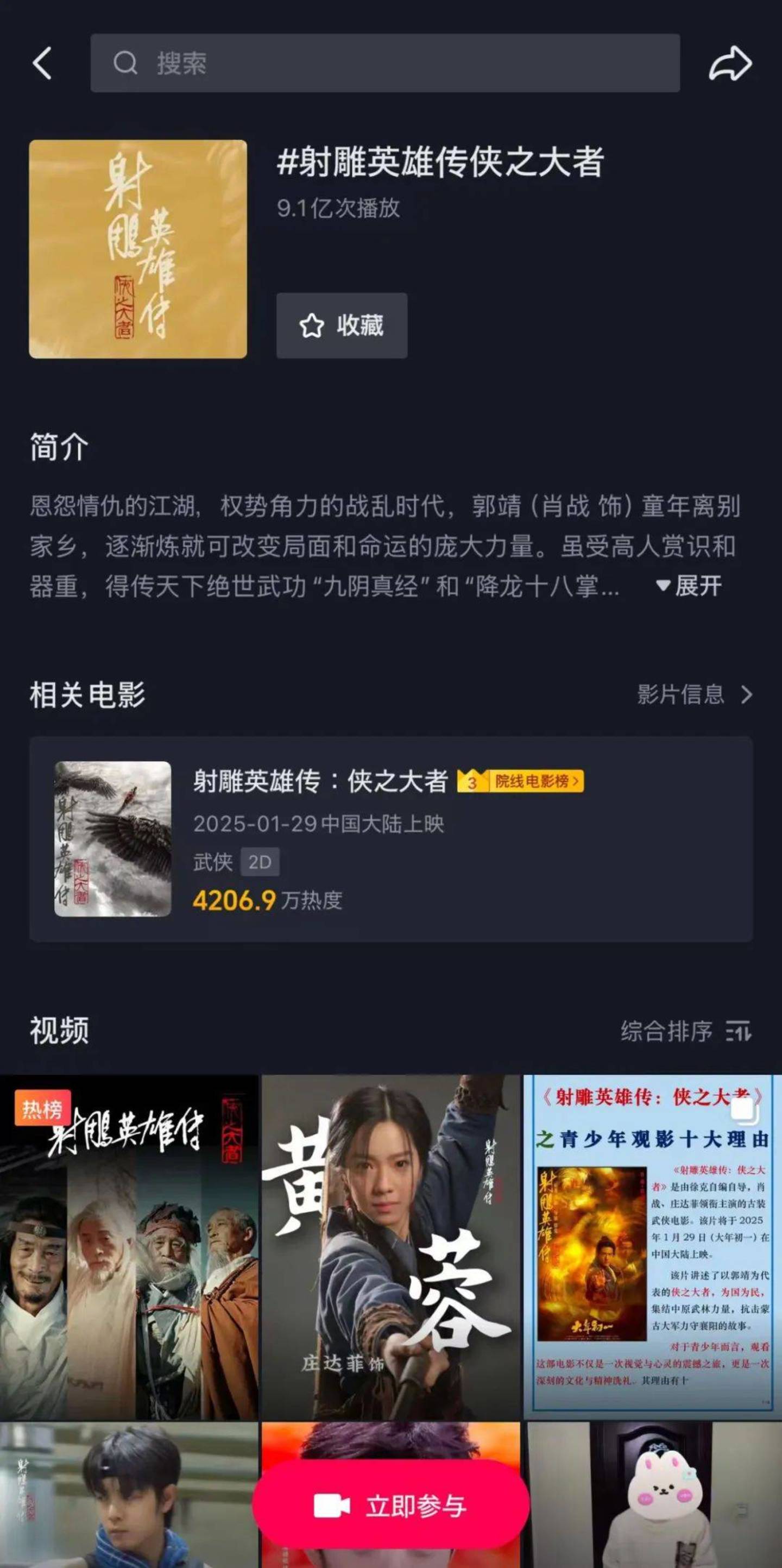This screenshot has height=1568, width=782.
Task: Open the 射雕英雄传:侠之大者 movie card
Action: (x=389, y=839)
